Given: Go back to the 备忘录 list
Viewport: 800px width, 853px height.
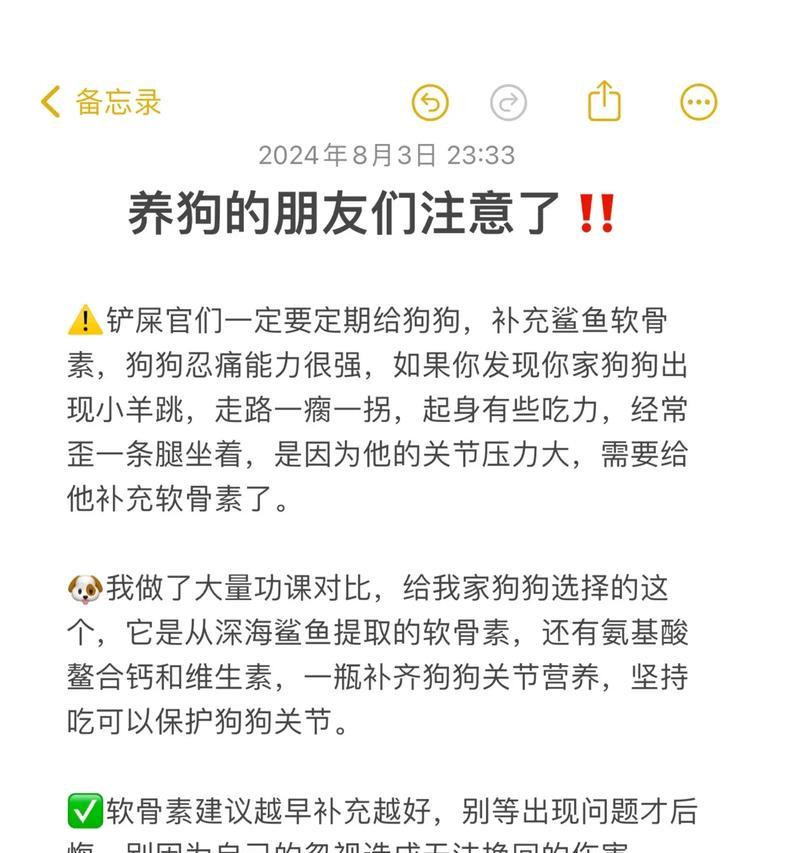Looking at the screenshot, I should point(100,102).
